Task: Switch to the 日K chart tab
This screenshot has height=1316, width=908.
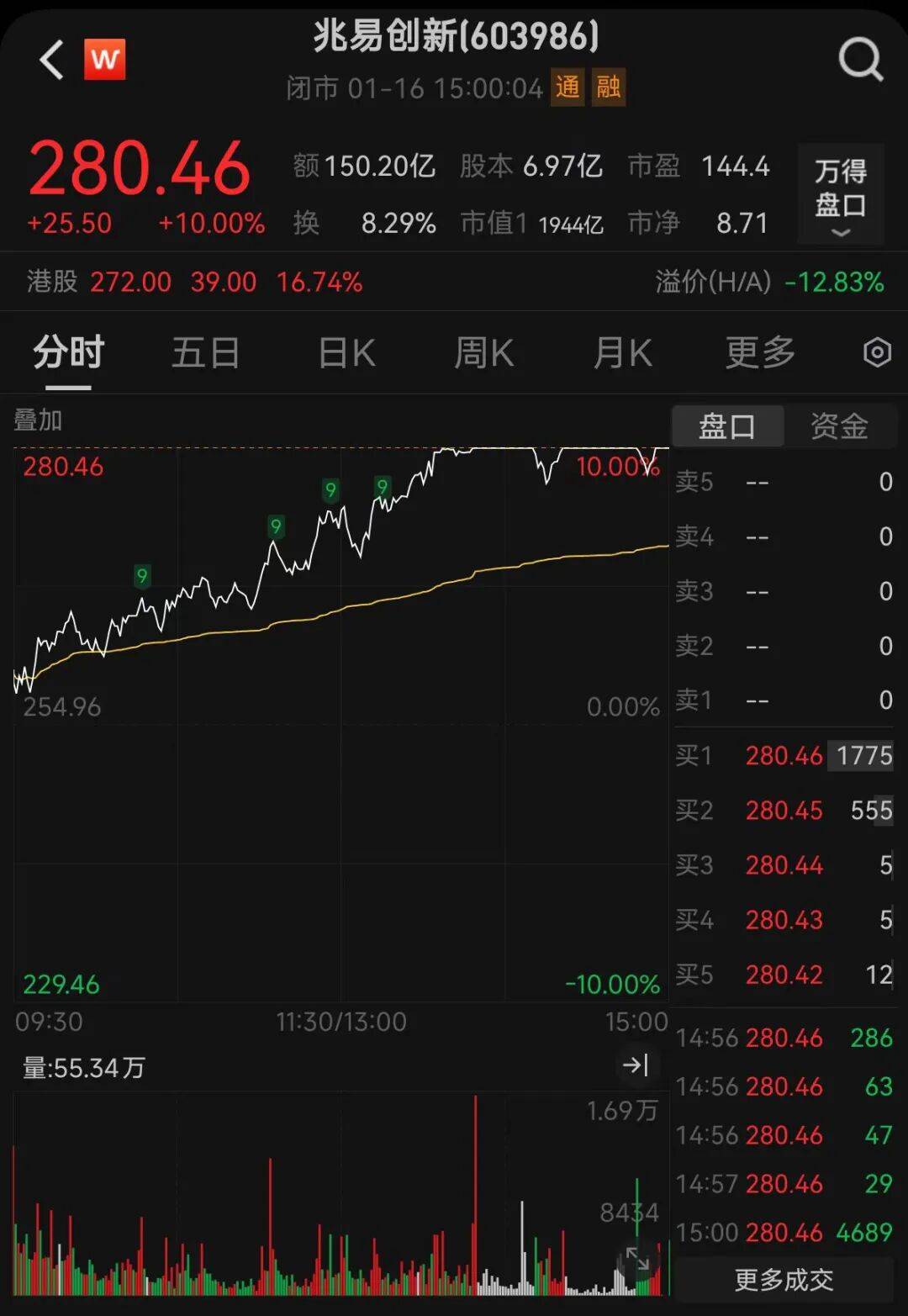Action: pyautogui.click(x=346, y=353)
